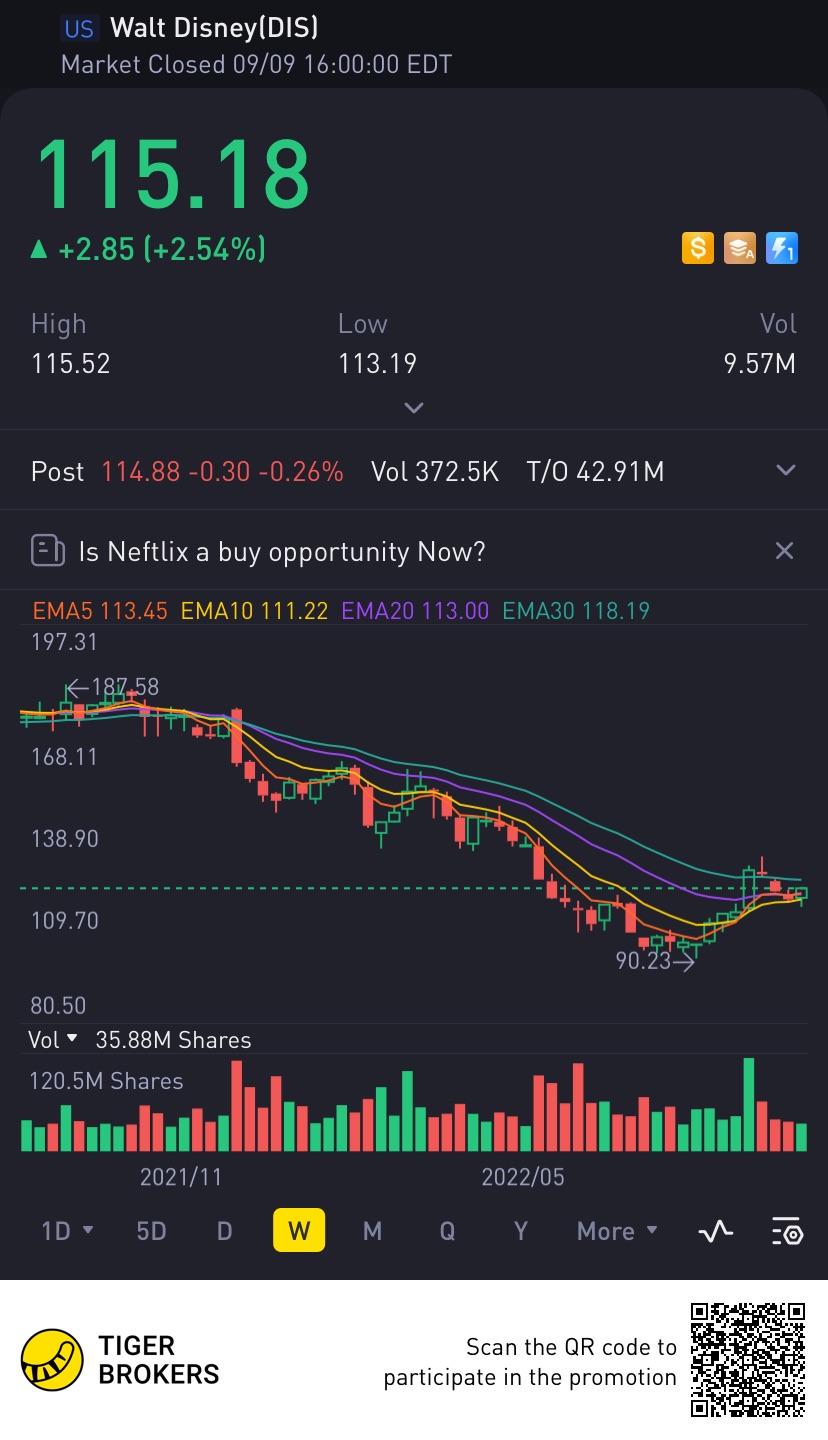The image size is (828, 1440).
Task: Open the 1D timeframe dropdown
Action: 67,1231
